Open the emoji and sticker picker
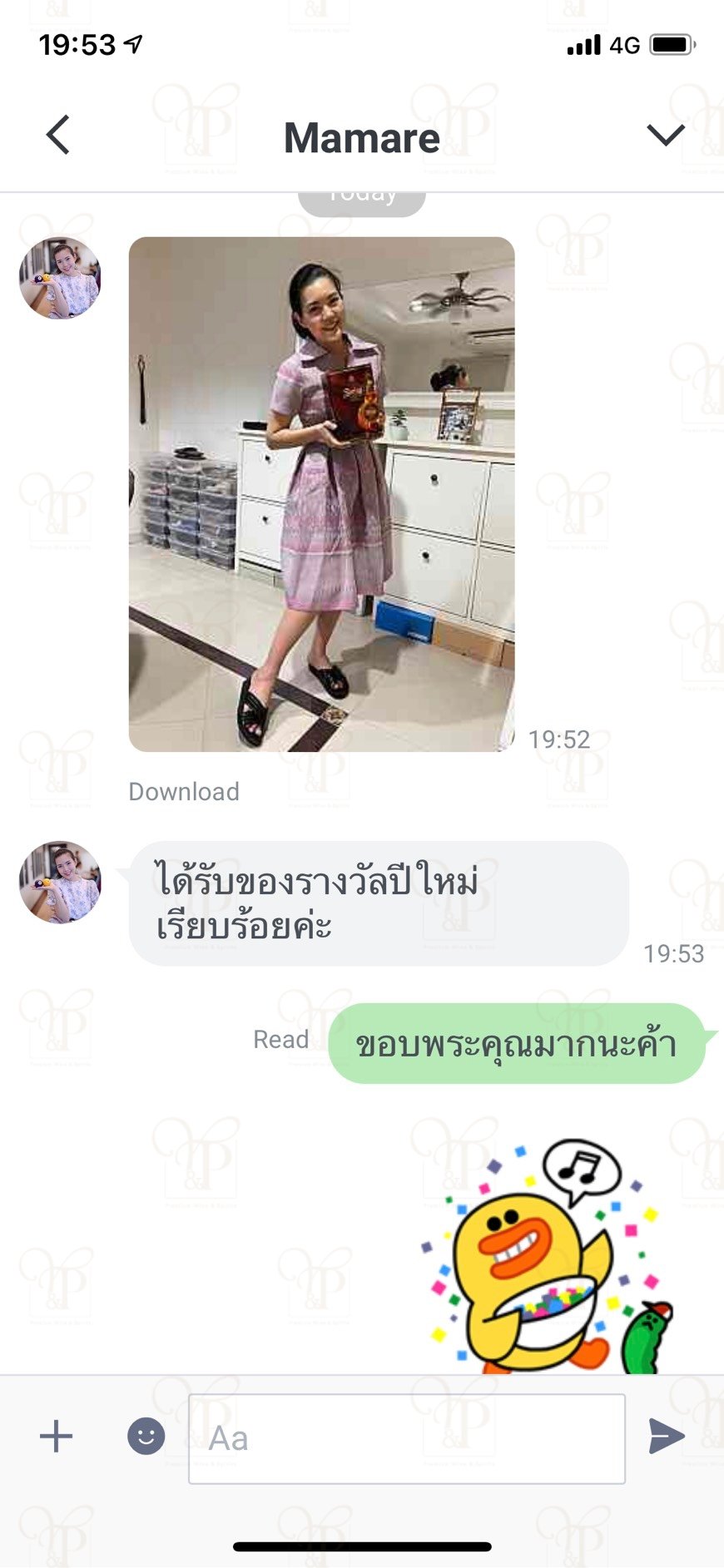Viewport: 724px width, 1568px height. 146,1437
